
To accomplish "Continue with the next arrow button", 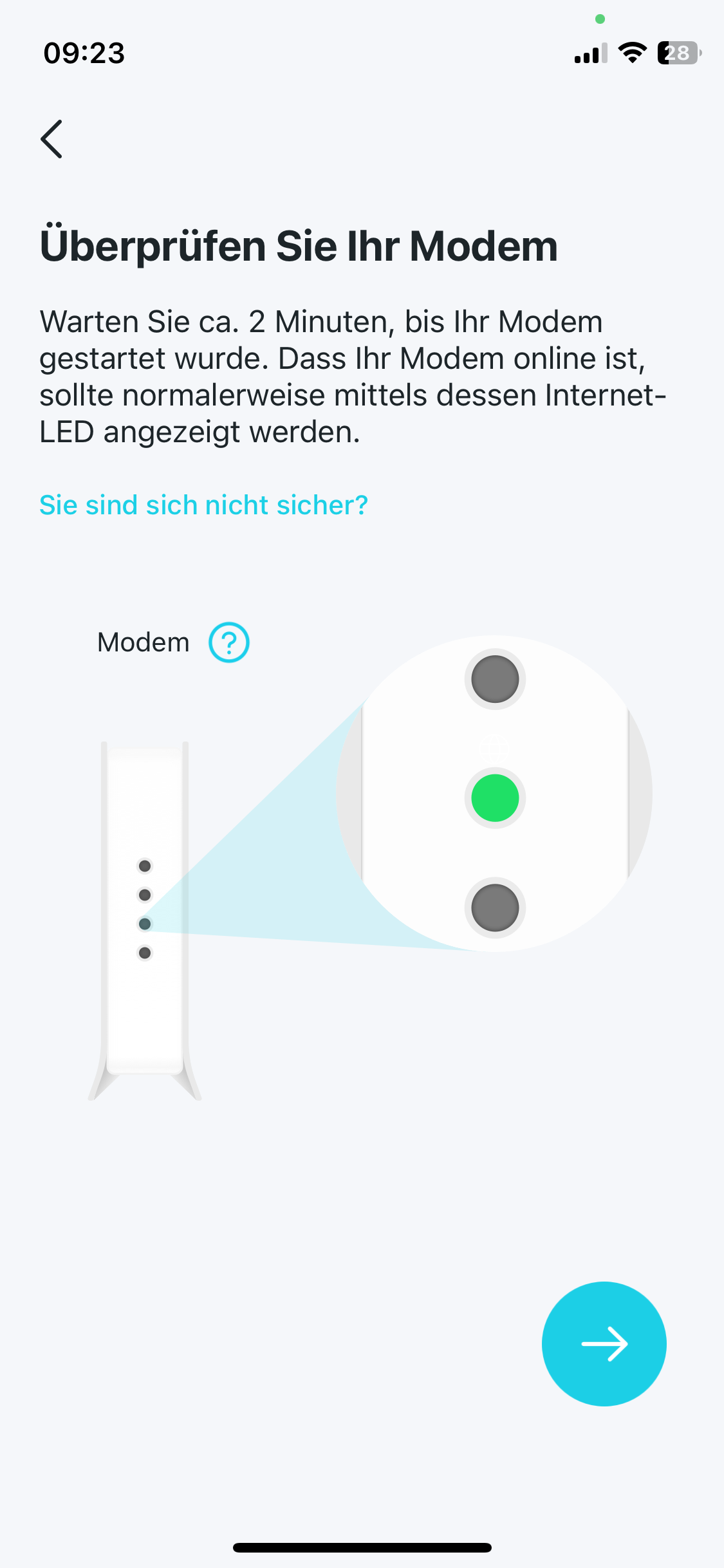I will pyautogui.click(x=604, y=1343).
